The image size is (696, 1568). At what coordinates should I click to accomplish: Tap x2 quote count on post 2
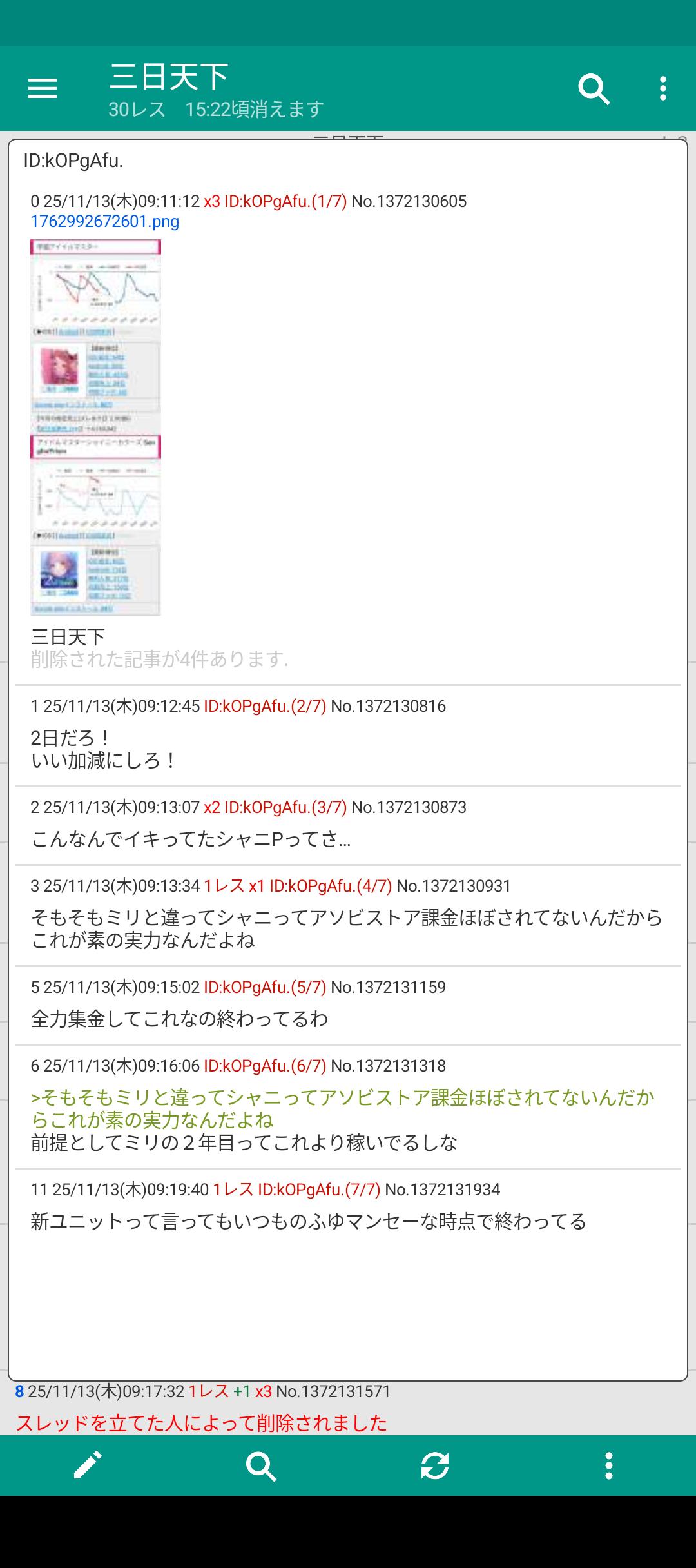[211, 807]
